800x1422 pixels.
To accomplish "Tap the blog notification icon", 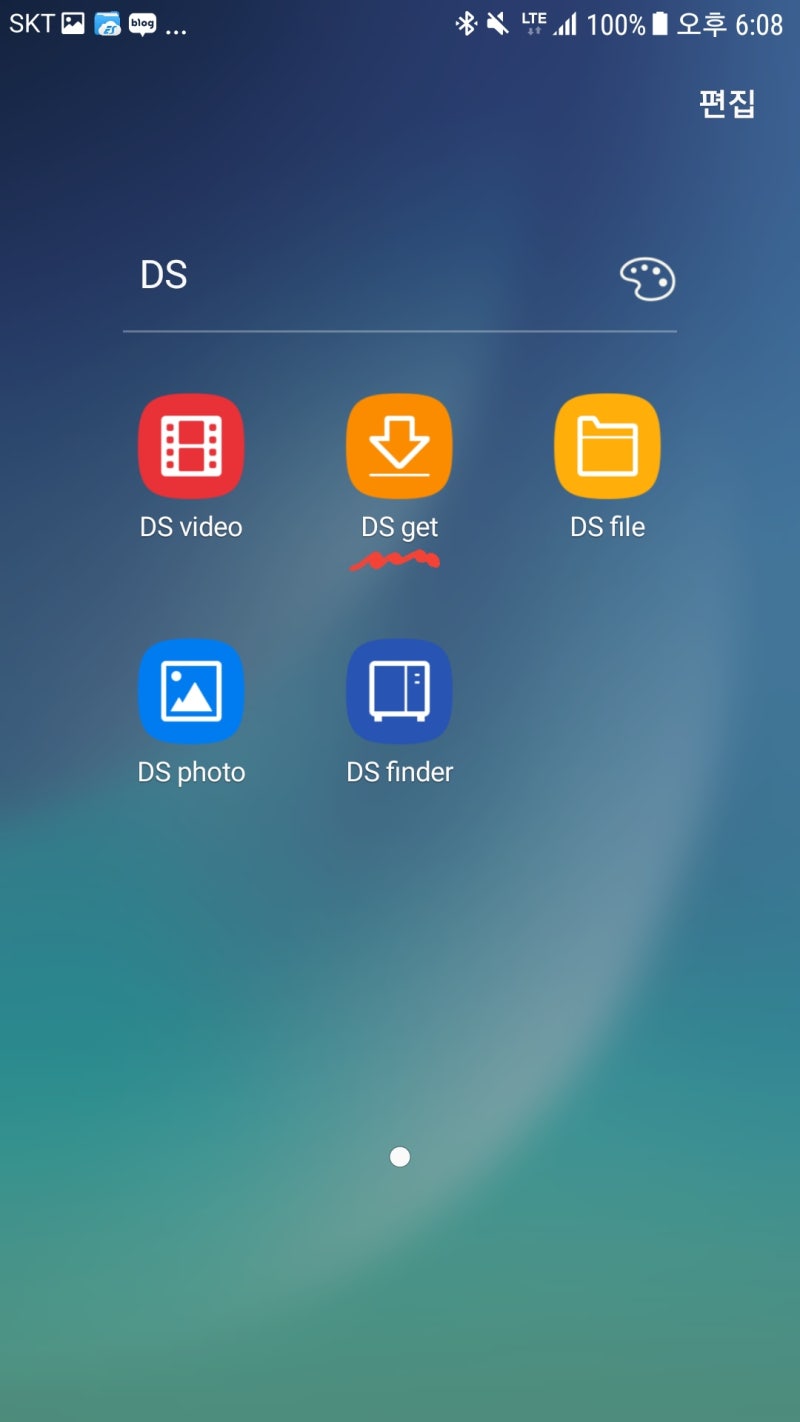I will pyautogui.click(x=143, y=25).
